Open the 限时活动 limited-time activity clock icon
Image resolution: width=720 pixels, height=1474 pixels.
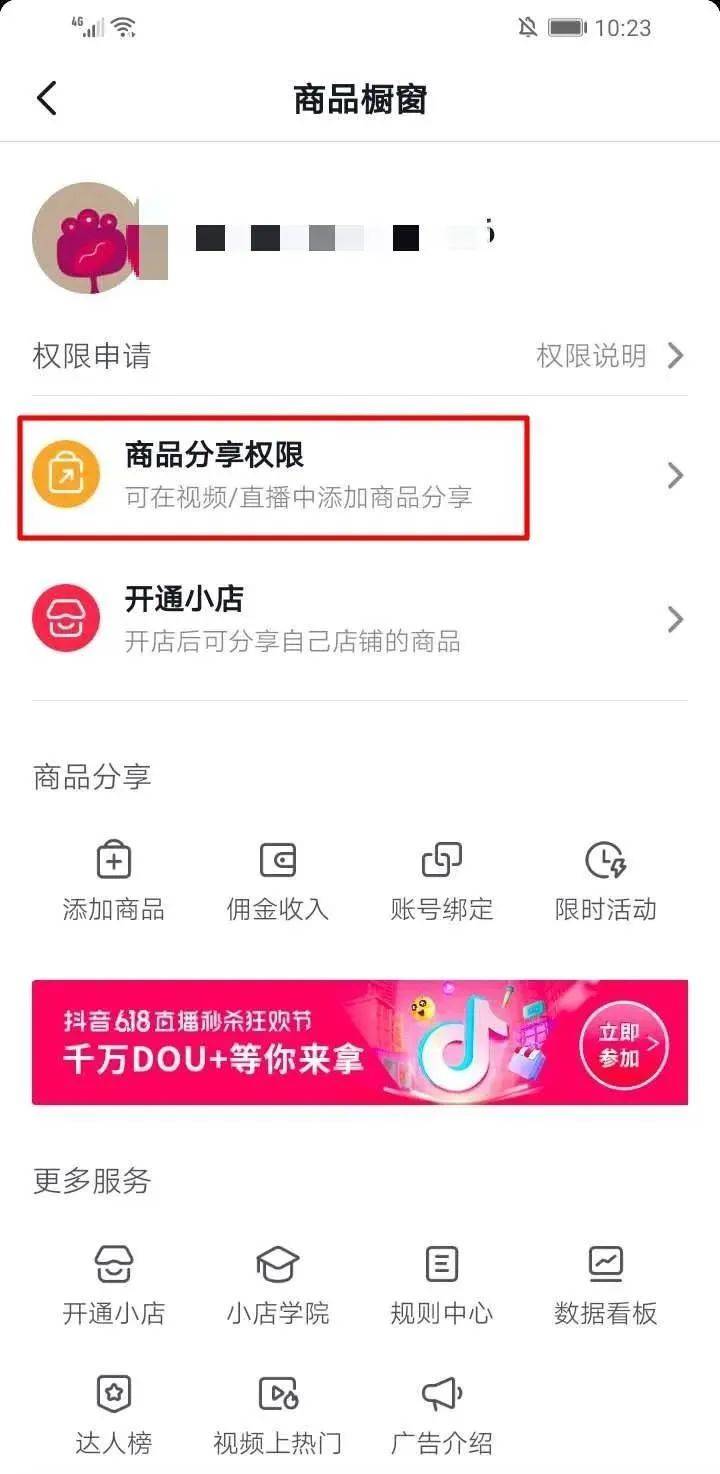click(605, 860)
